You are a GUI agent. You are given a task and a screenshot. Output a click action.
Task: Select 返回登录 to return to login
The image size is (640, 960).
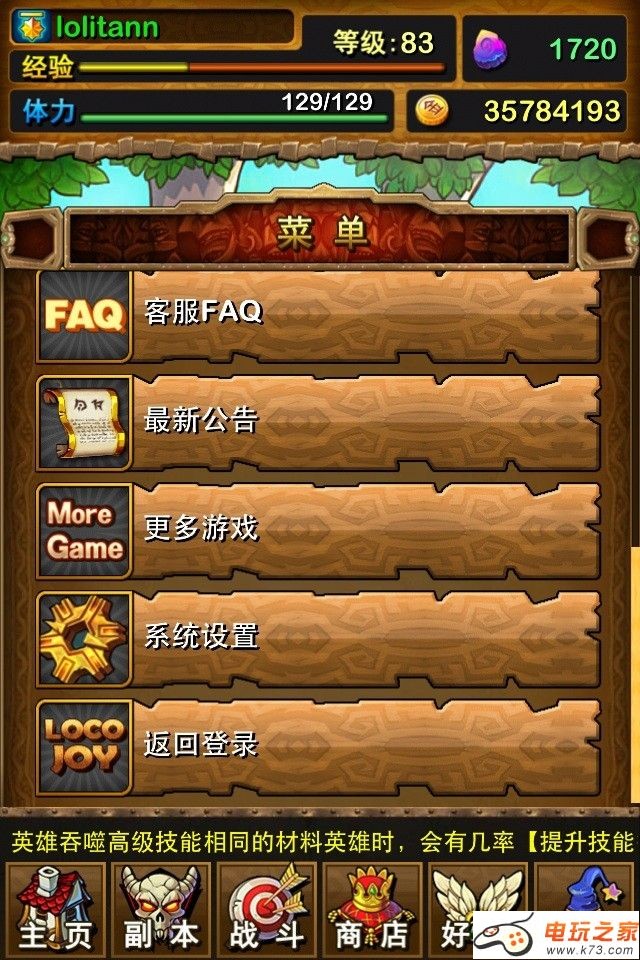click(318, 746)
